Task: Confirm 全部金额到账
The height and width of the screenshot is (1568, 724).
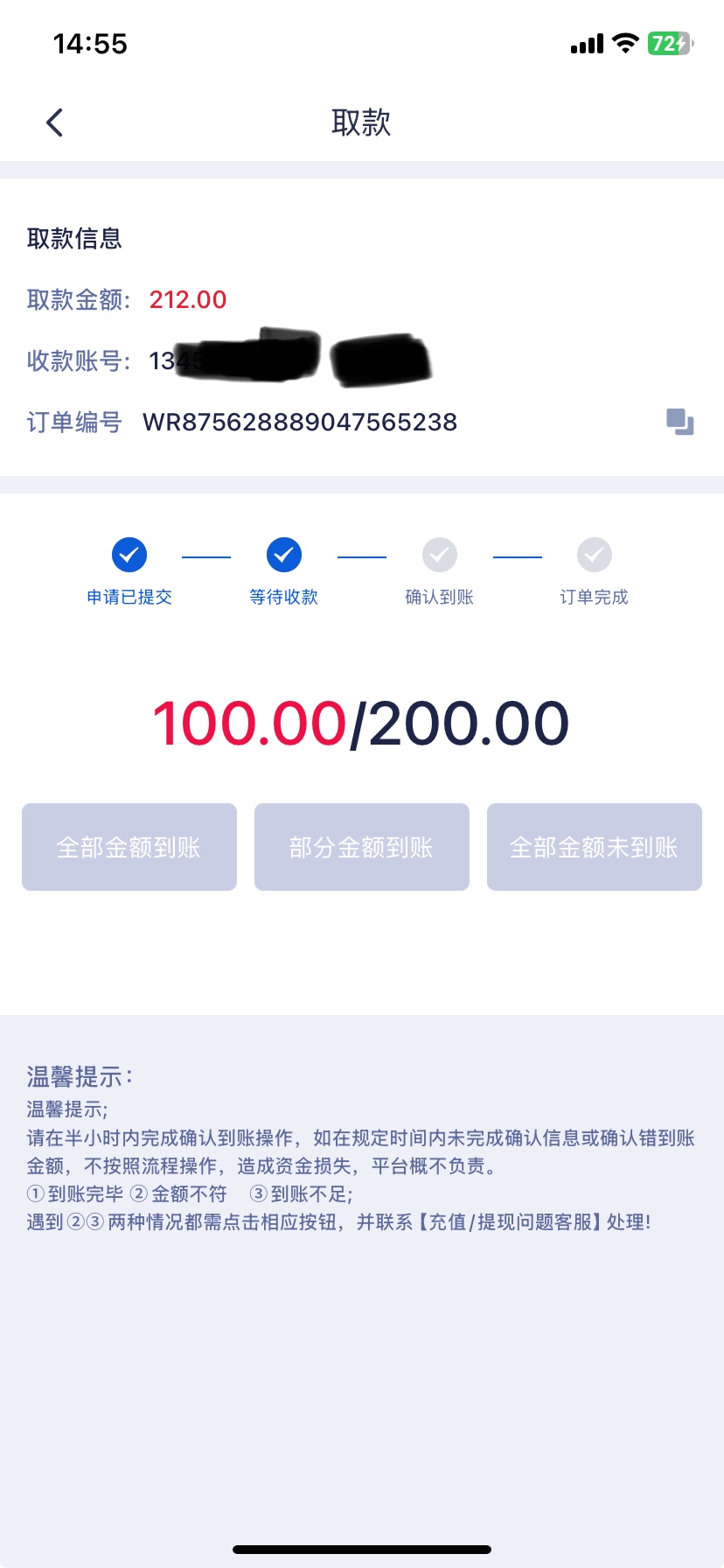Action: point(129,847)
